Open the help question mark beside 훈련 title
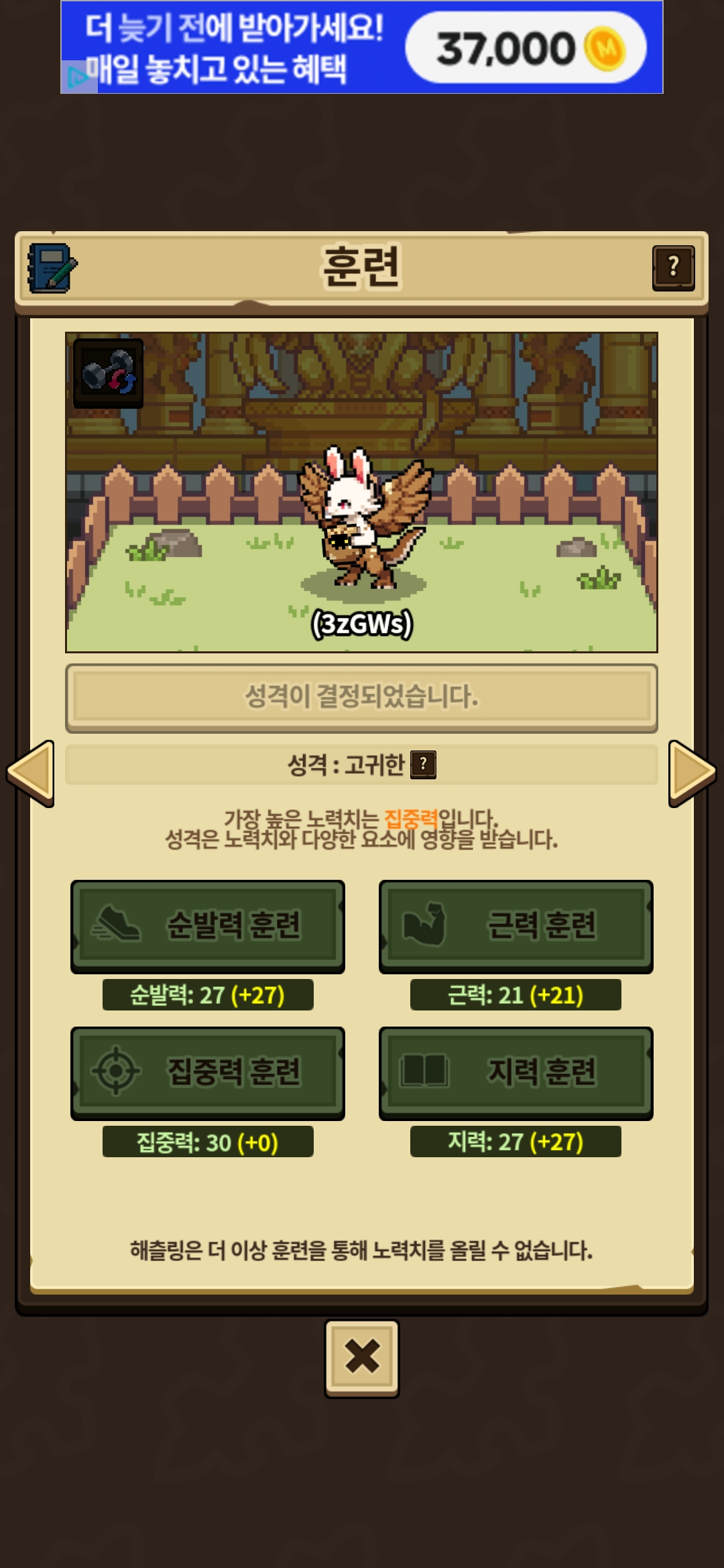Screen dimensions: 724x1568 click(673, 267)
